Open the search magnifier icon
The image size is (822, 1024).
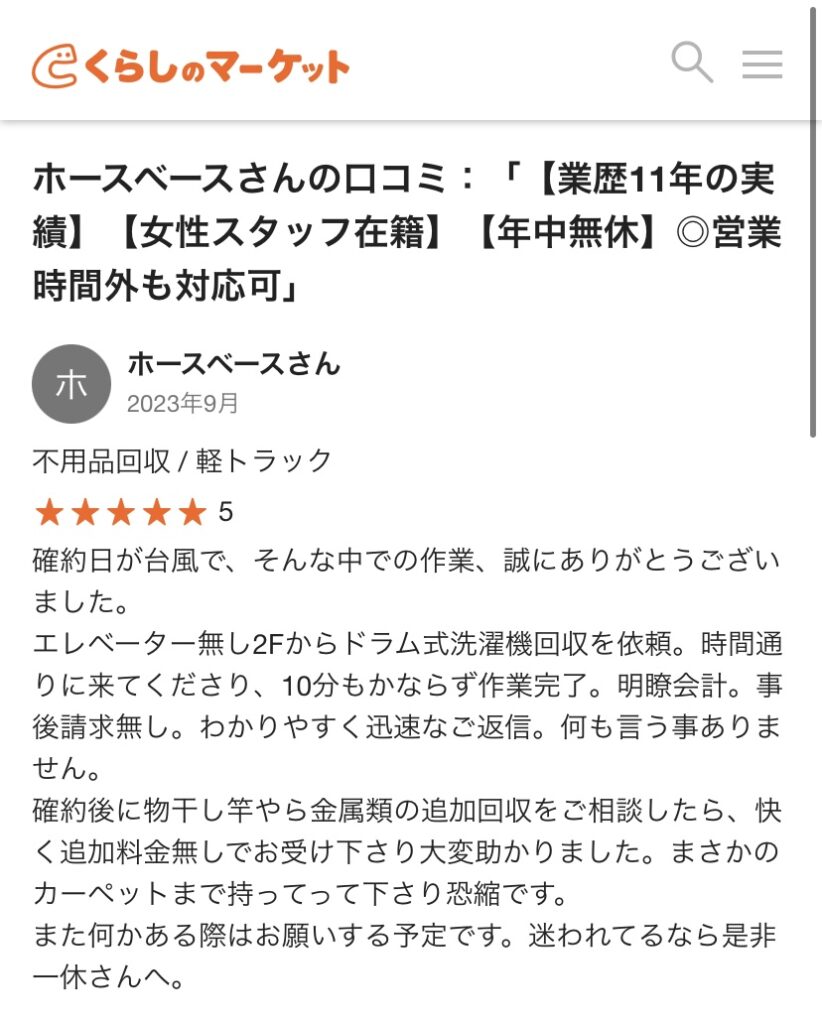(x=691, y=63)
